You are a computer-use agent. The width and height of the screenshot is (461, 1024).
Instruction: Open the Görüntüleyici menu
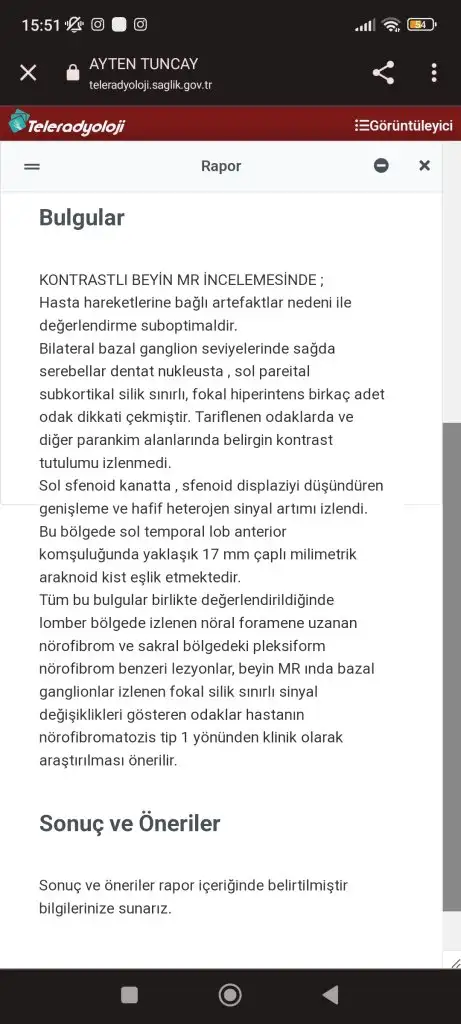(x=404, y=125)
